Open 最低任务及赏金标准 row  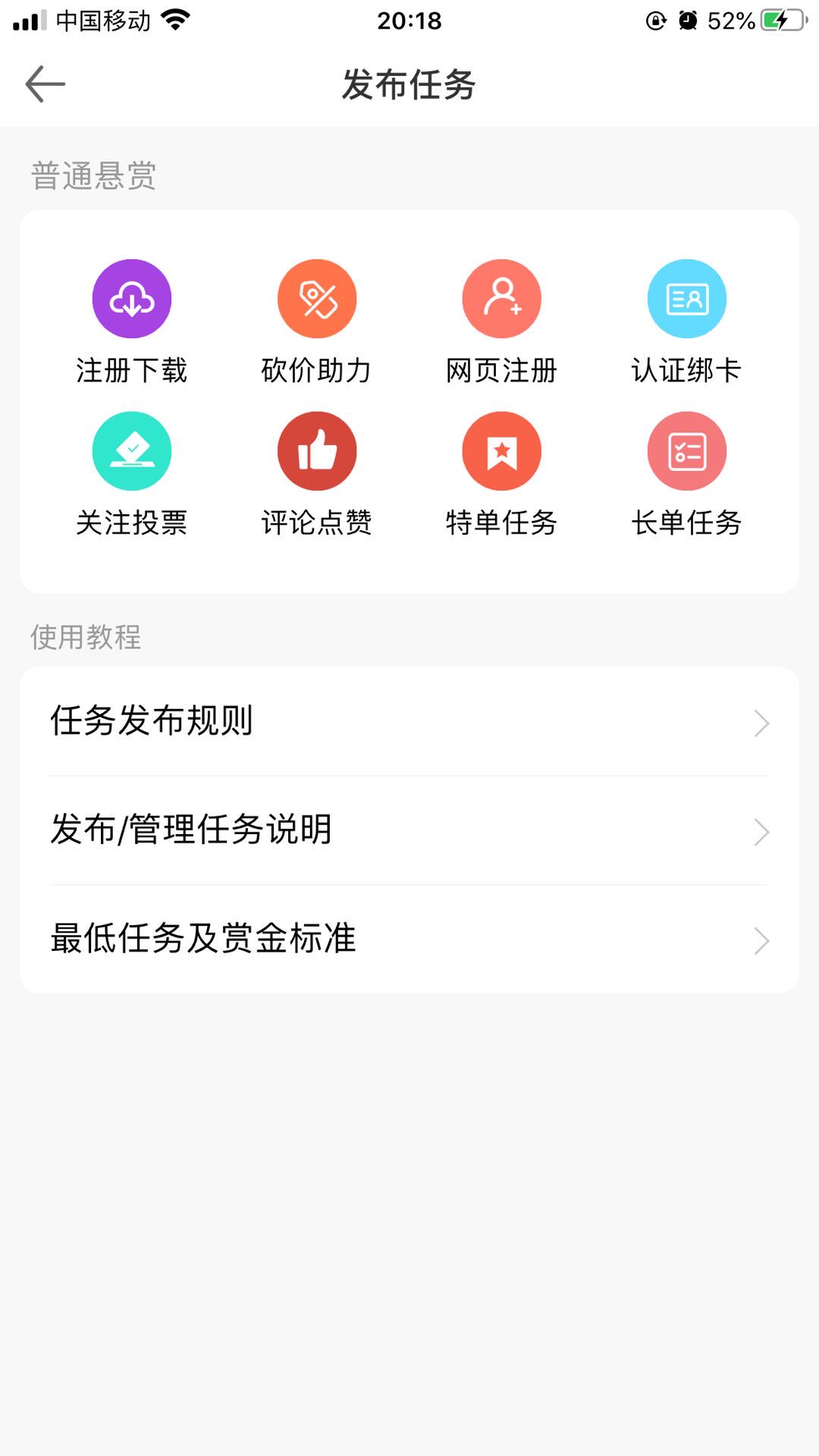pos(409,939)
